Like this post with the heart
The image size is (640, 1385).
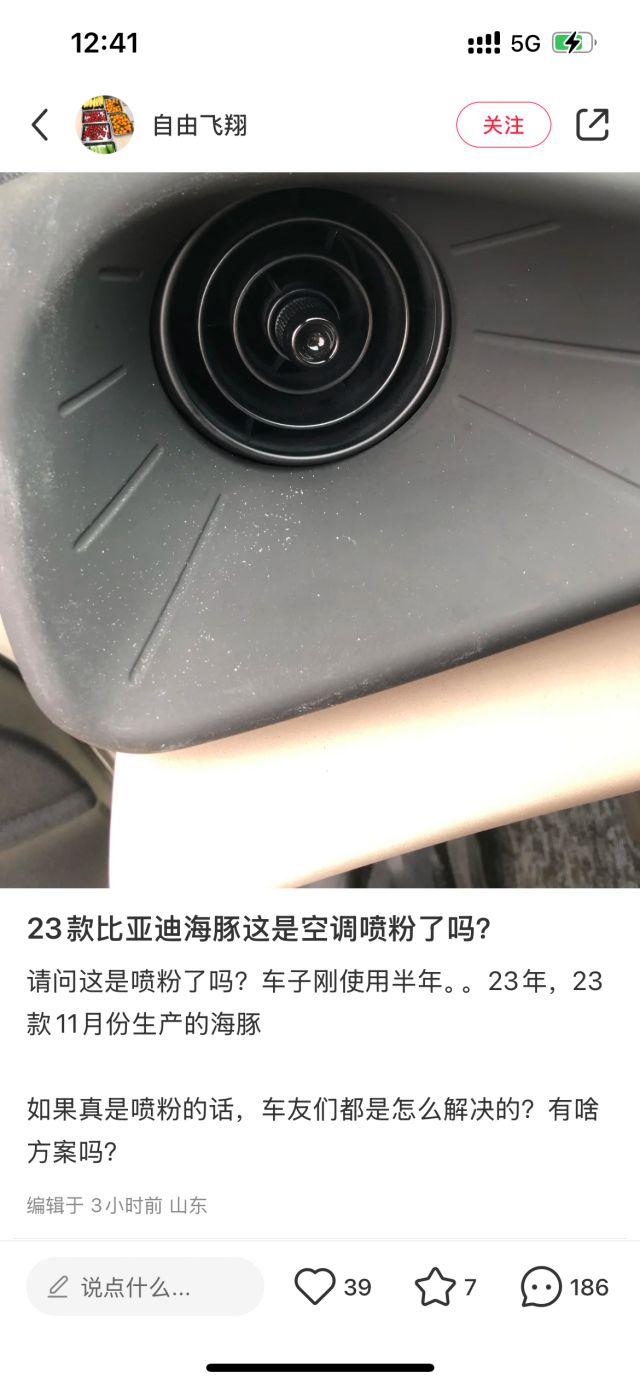[315, 1286]
